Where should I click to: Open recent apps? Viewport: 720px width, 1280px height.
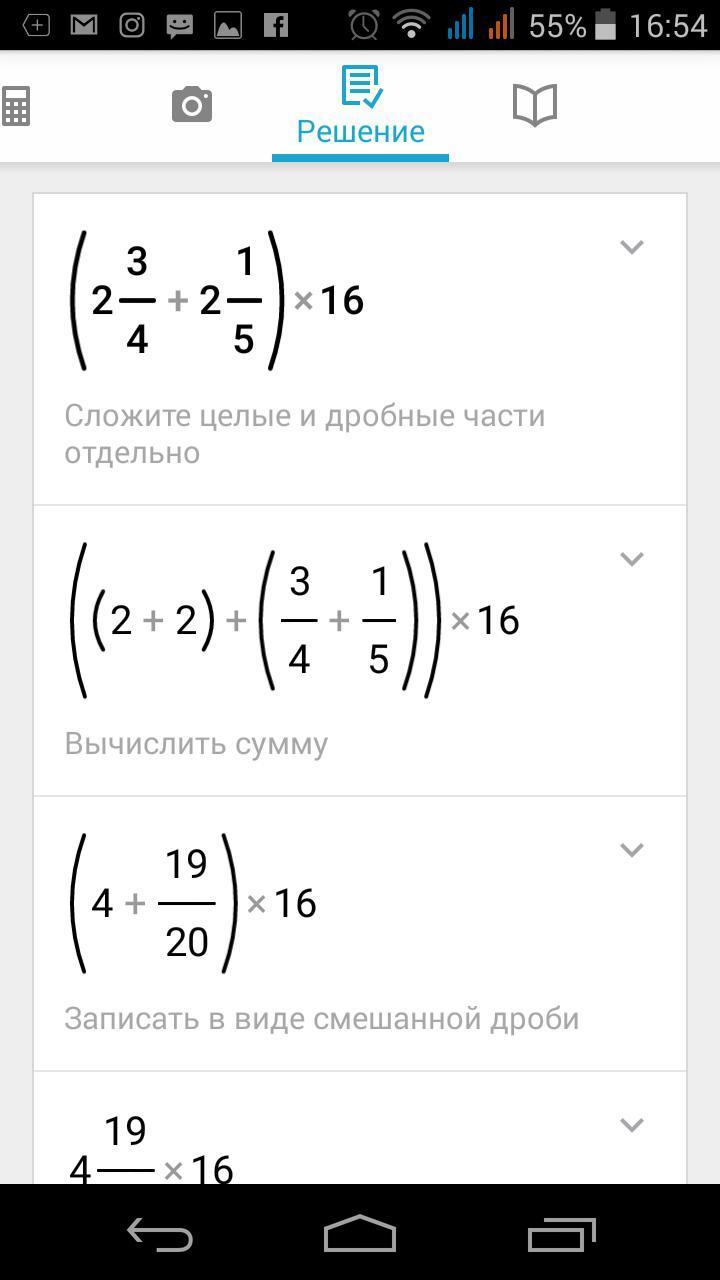click(561, 1235)
